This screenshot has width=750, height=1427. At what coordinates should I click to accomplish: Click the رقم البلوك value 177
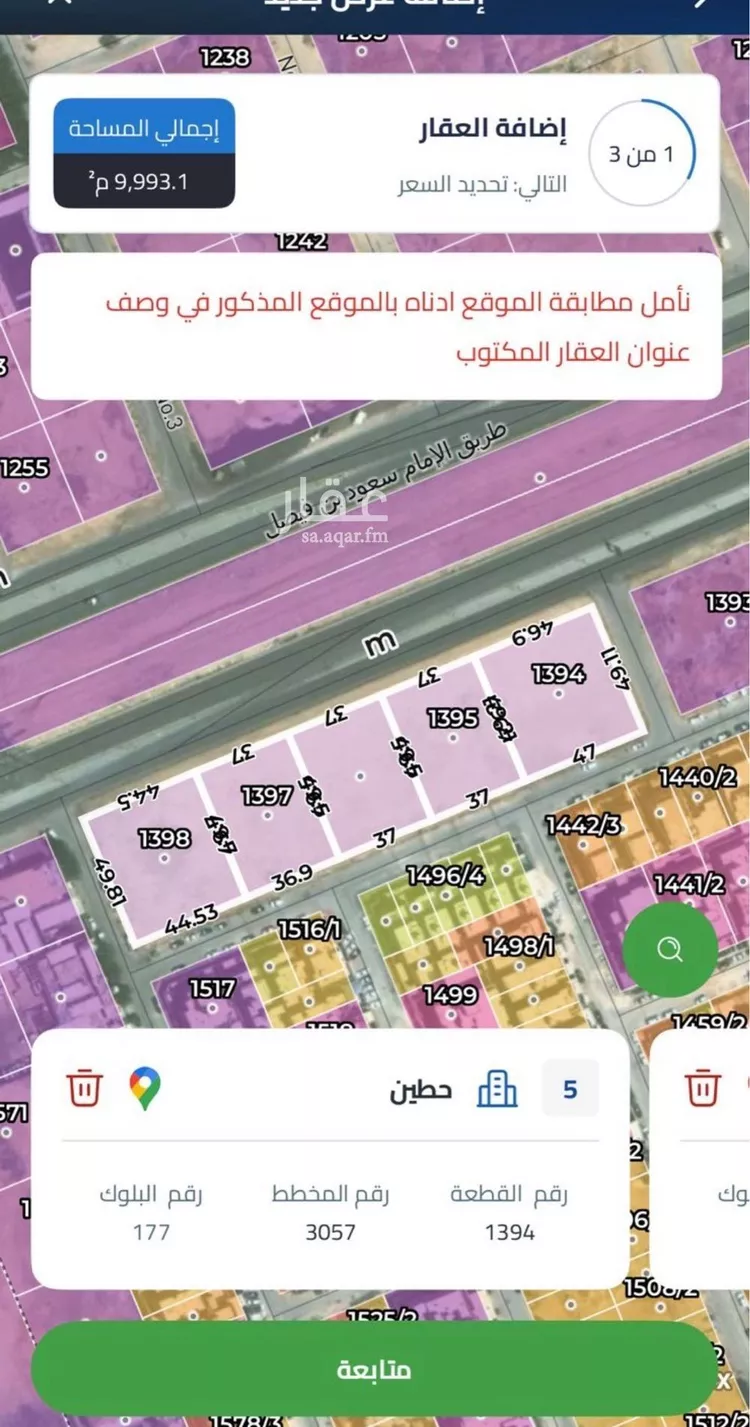tap(150, 1233)
